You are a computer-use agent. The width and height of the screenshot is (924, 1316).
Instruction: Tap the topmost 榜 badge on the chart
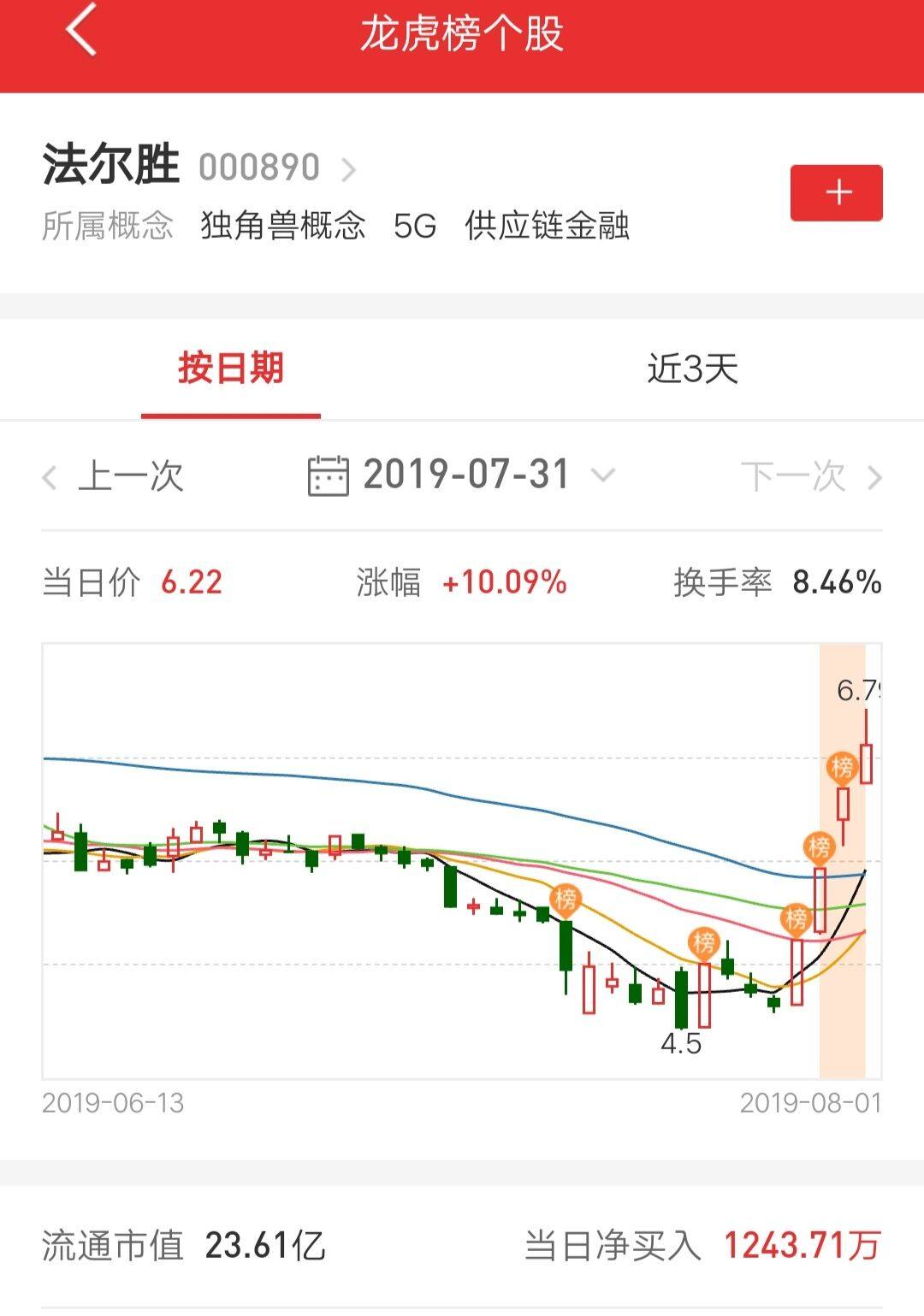click(841, 765)
